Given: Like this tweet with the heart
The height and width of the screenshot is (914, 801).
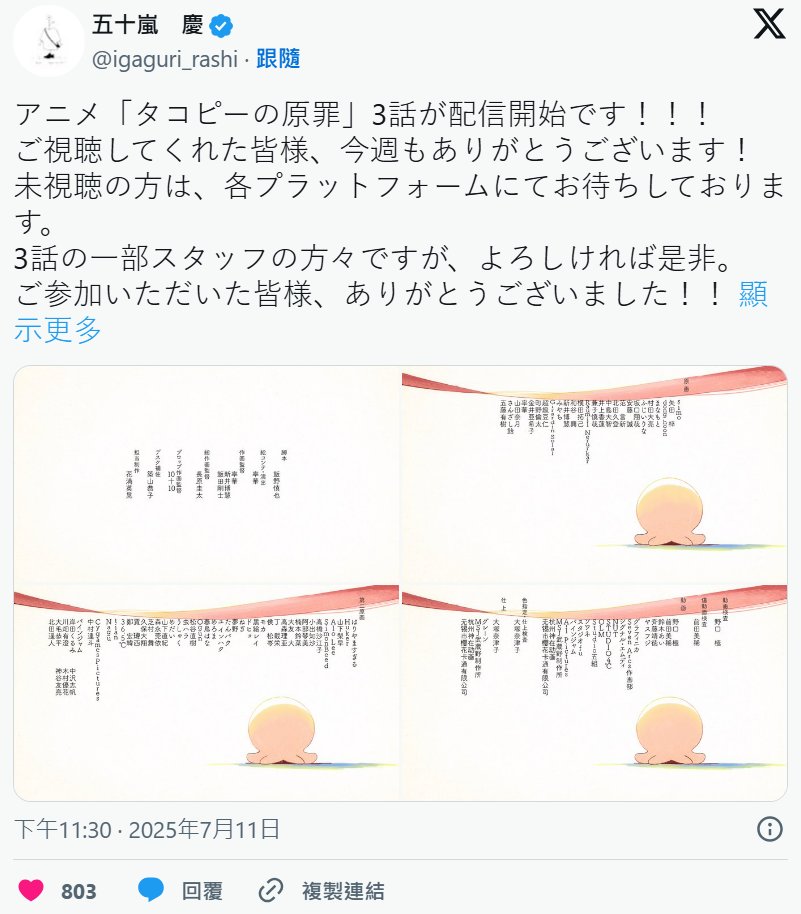Looking at the screenshot, I should tap(30, 890).
